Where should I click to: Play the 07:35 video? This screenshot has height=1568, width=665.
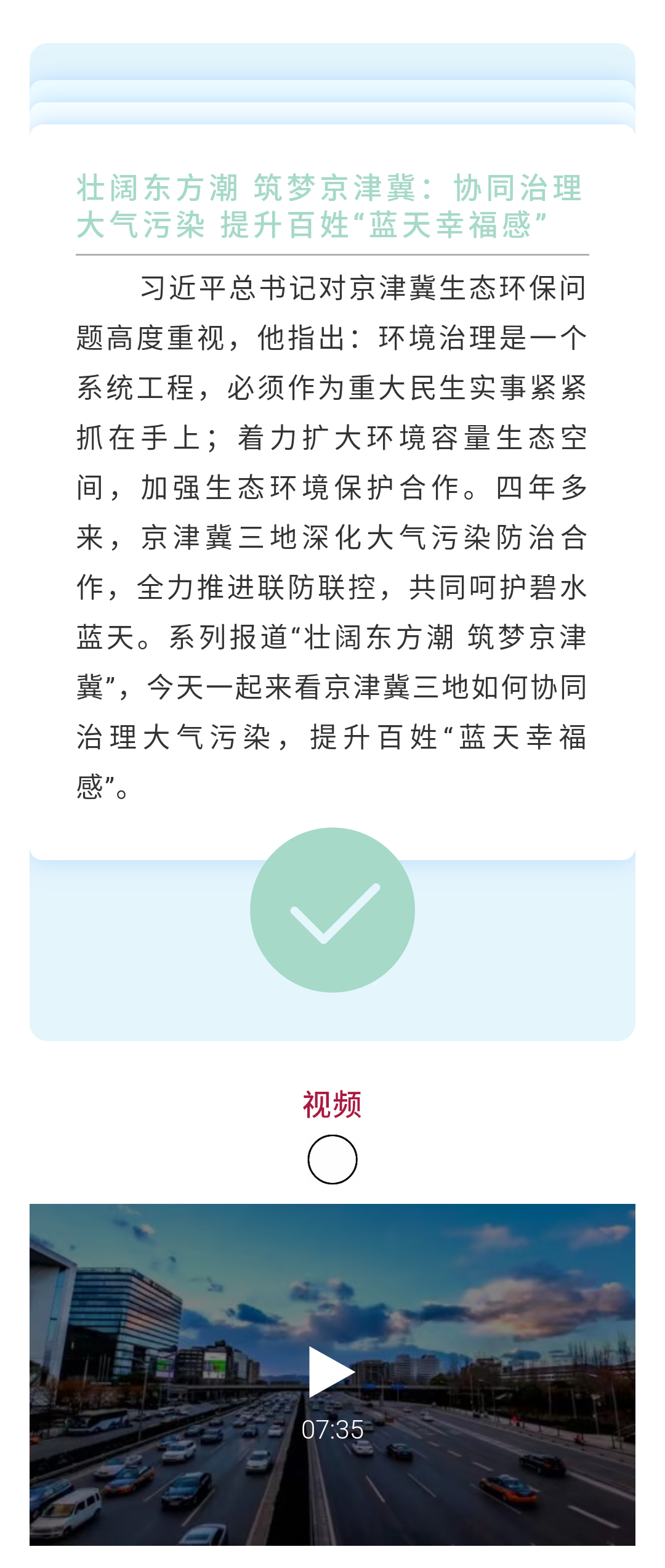click(331, 1371)
